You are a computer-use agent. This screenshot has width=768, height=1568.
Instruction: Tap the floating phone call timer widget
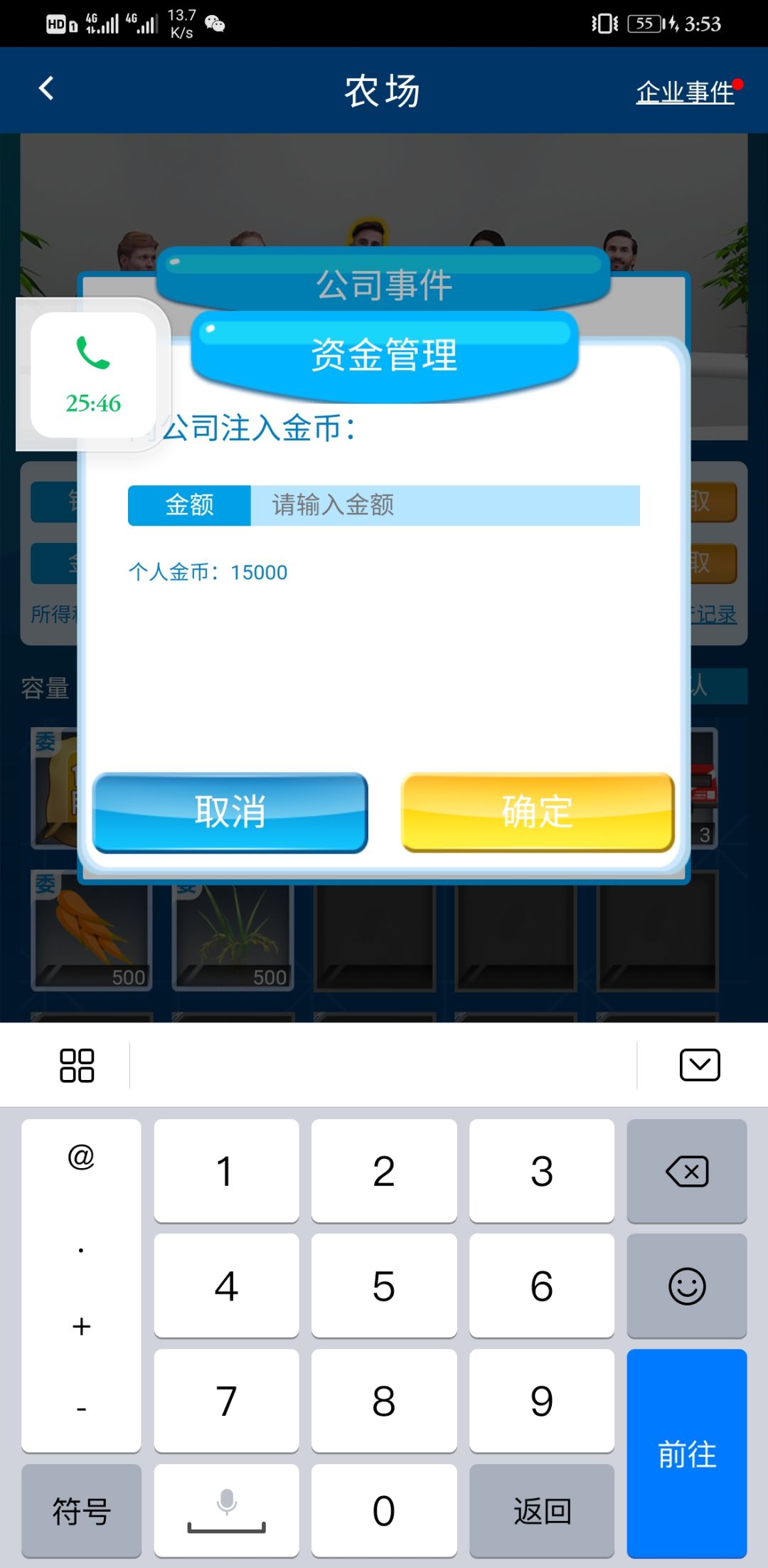pos(92,374)
